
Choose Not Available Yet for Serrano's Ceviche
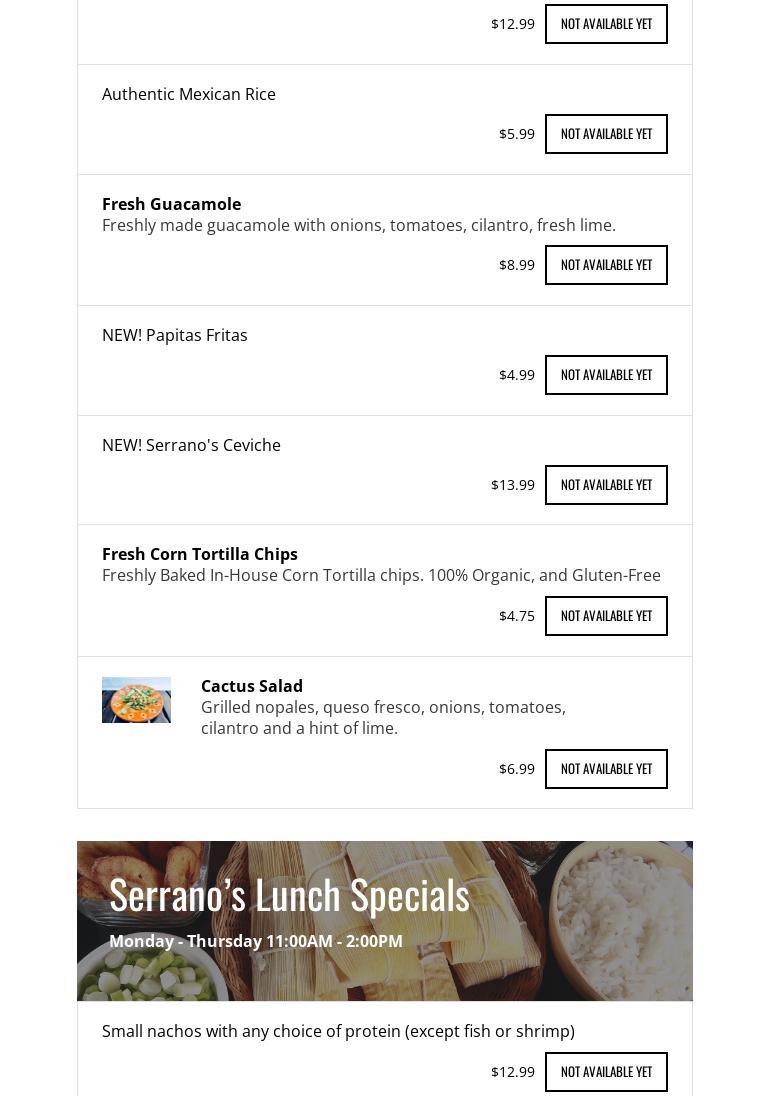(606, 485)
